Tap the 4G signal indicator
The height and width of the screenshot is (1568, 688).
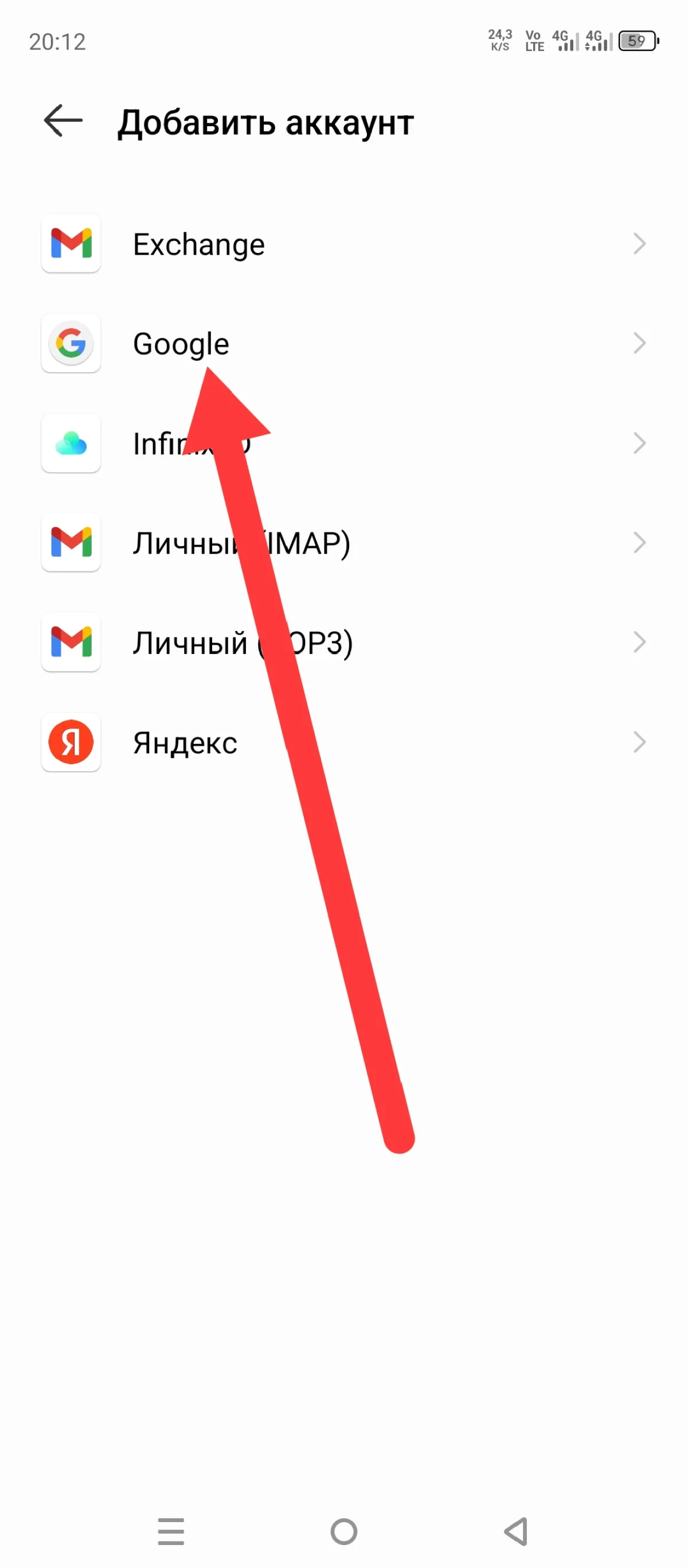click(562, 41)
